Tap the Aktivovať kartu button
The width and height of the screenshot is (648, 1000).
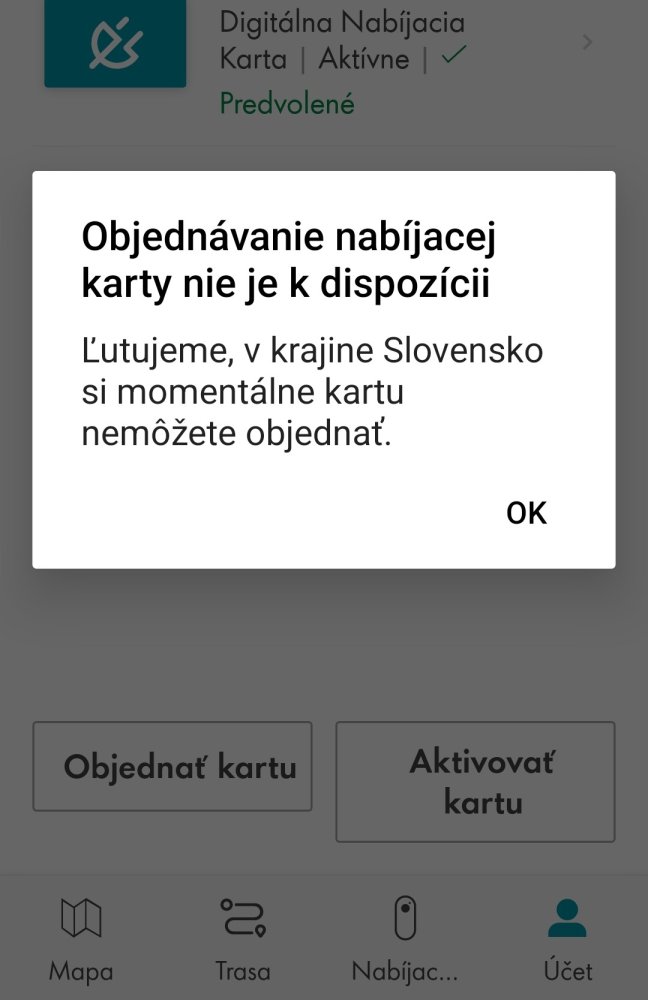[475, 782]
